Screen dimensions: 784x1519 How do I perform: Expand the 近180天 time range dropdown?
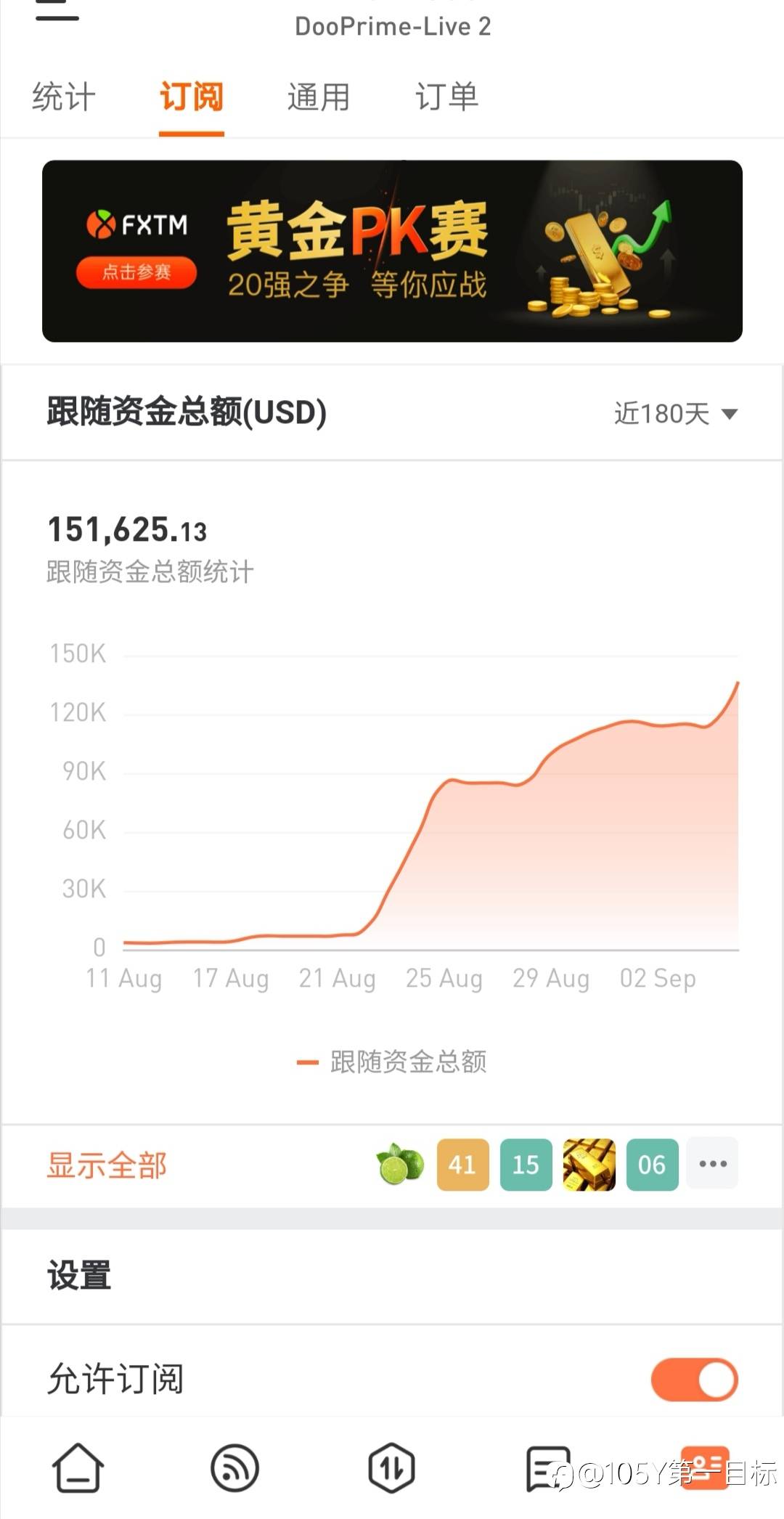point(676,414)
